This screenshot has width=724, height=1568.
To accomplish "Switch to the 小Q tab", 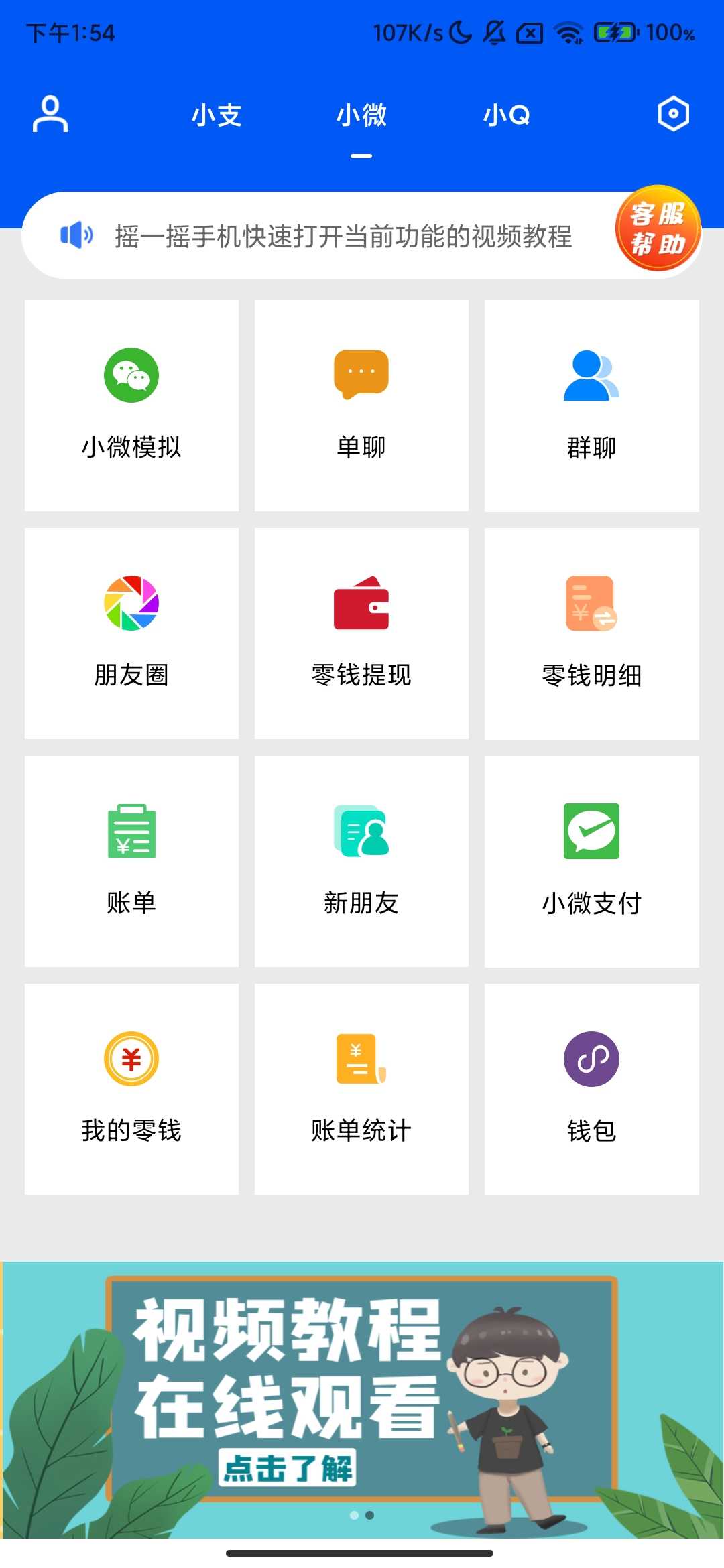I will click(x=507, y=115).
